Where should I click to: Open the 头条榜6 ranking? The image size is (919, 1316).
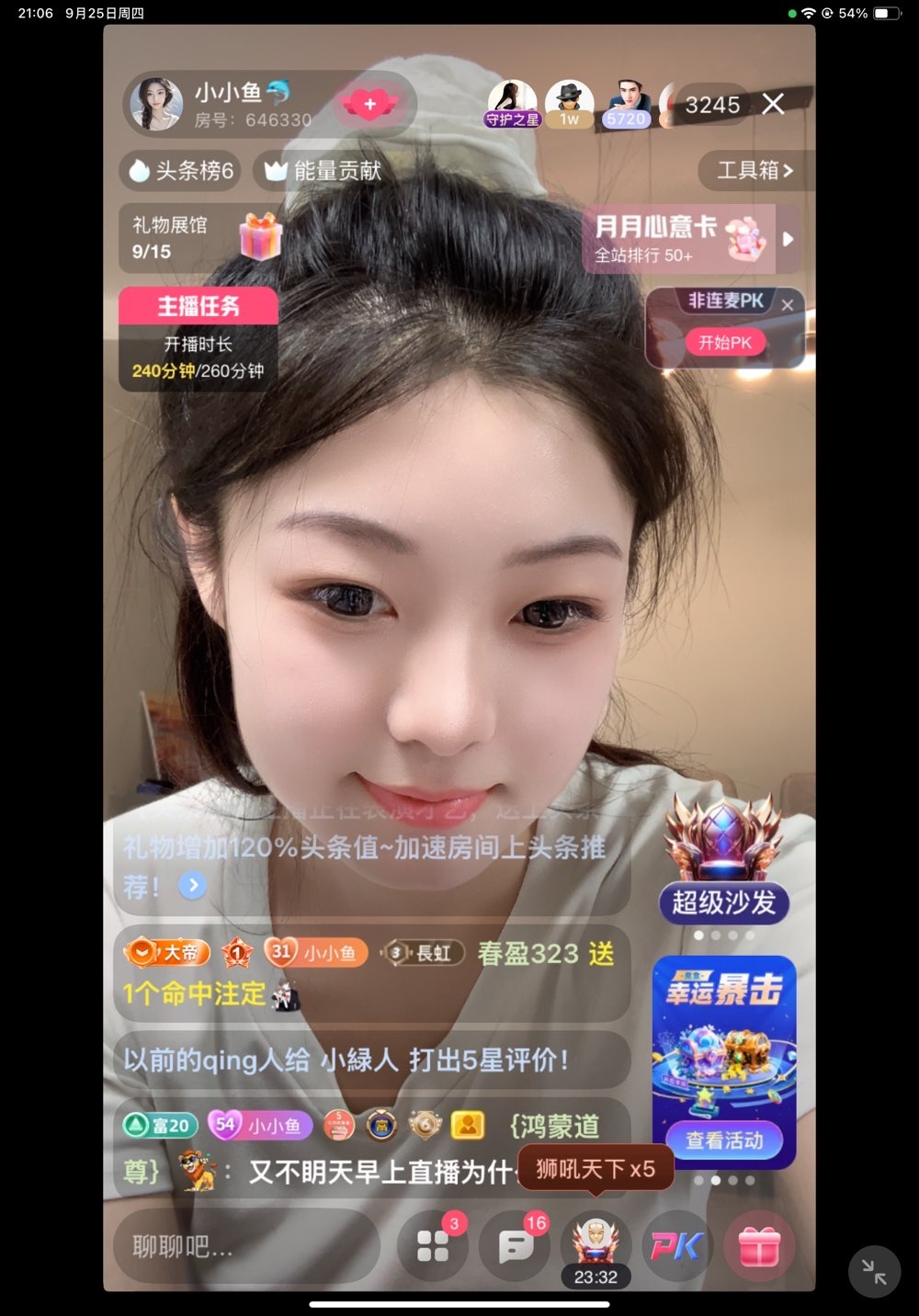[x=181, y=170]
